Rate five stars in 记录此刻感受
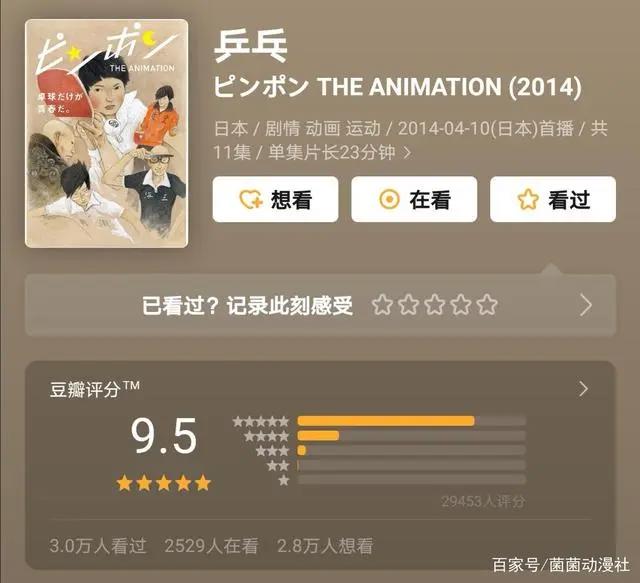 [487, 306]
